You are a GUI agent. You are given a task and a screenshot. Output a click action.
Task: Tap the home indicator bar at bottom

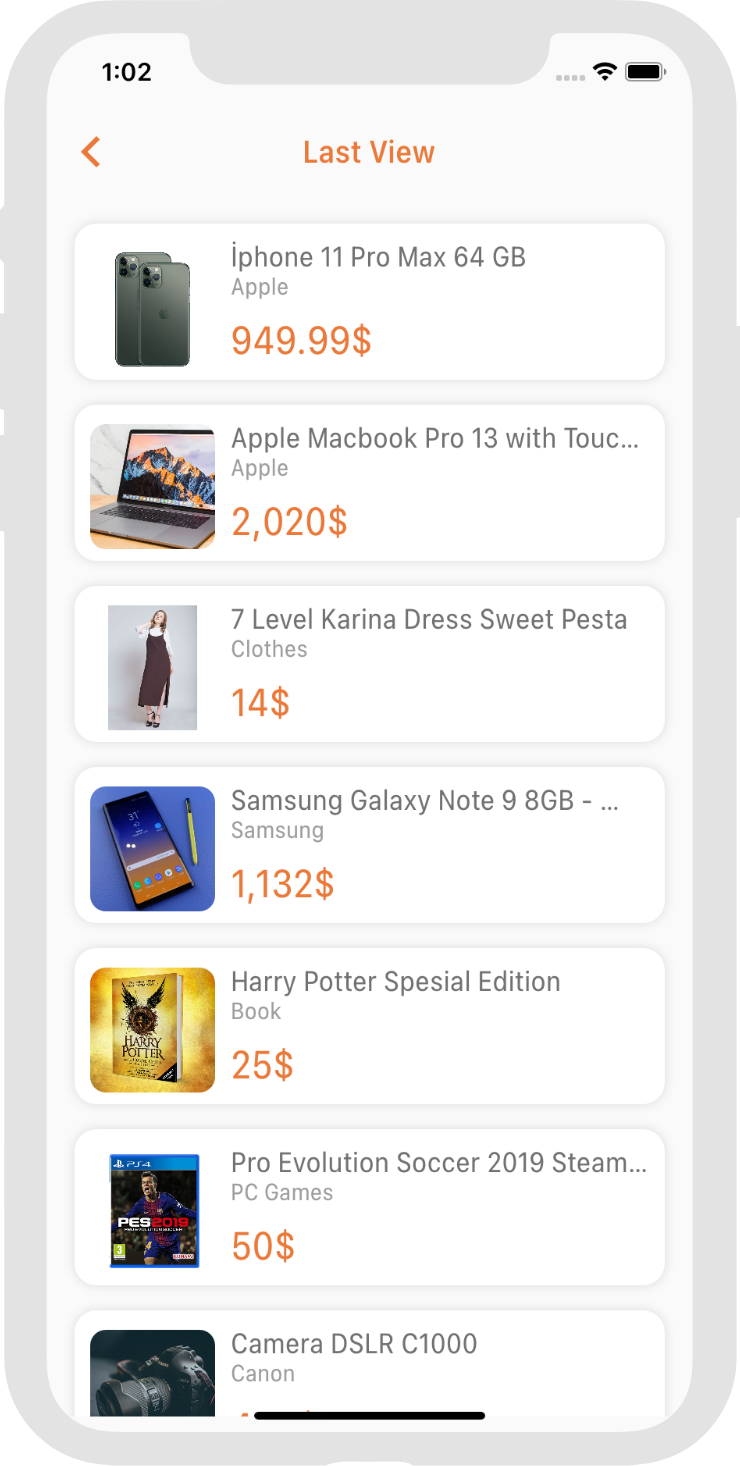pos(370,1412)
